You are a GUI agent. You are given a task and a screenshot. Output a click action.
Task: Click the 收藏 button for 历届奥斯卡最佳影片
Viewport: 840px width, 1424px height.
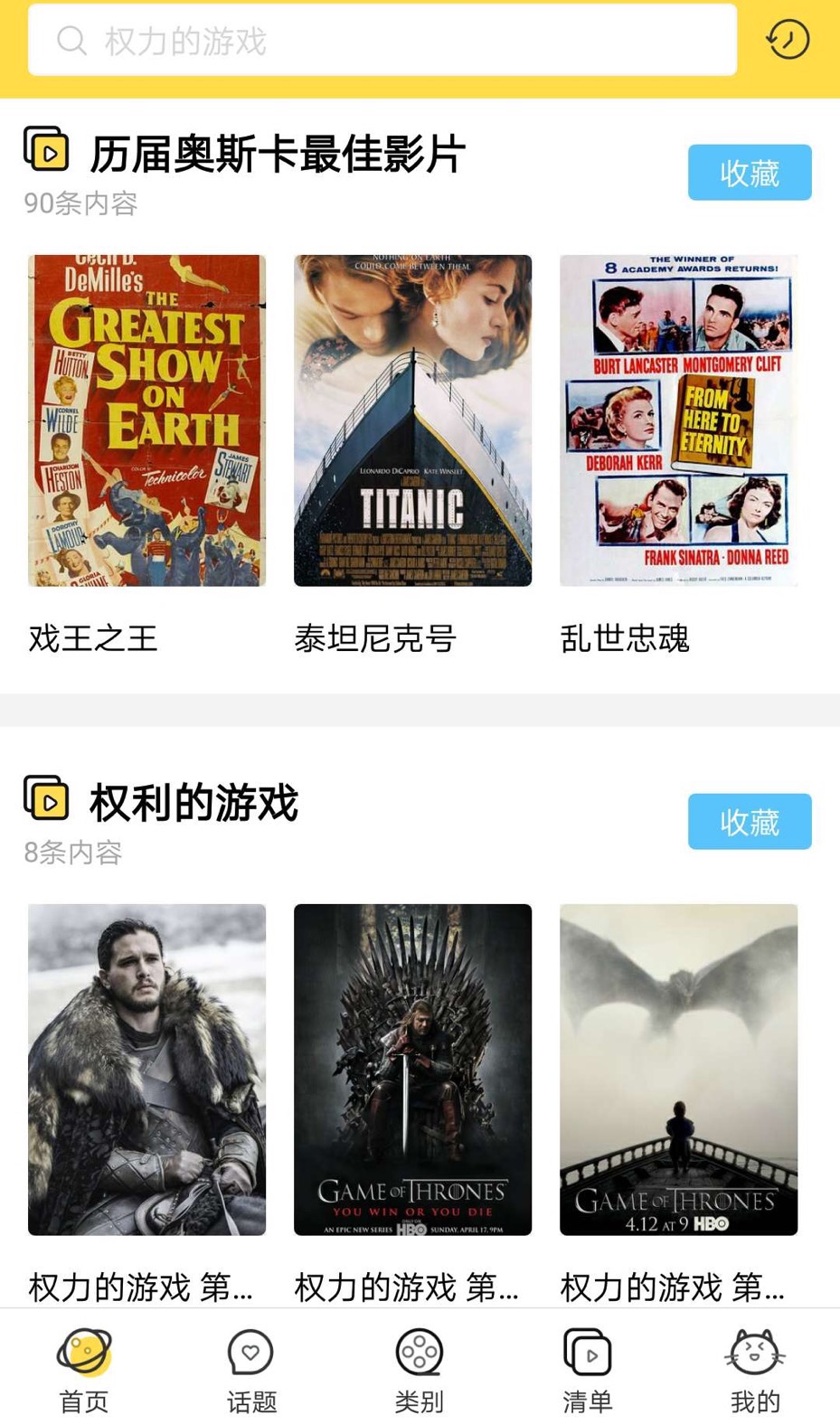[x=749, y=173]
